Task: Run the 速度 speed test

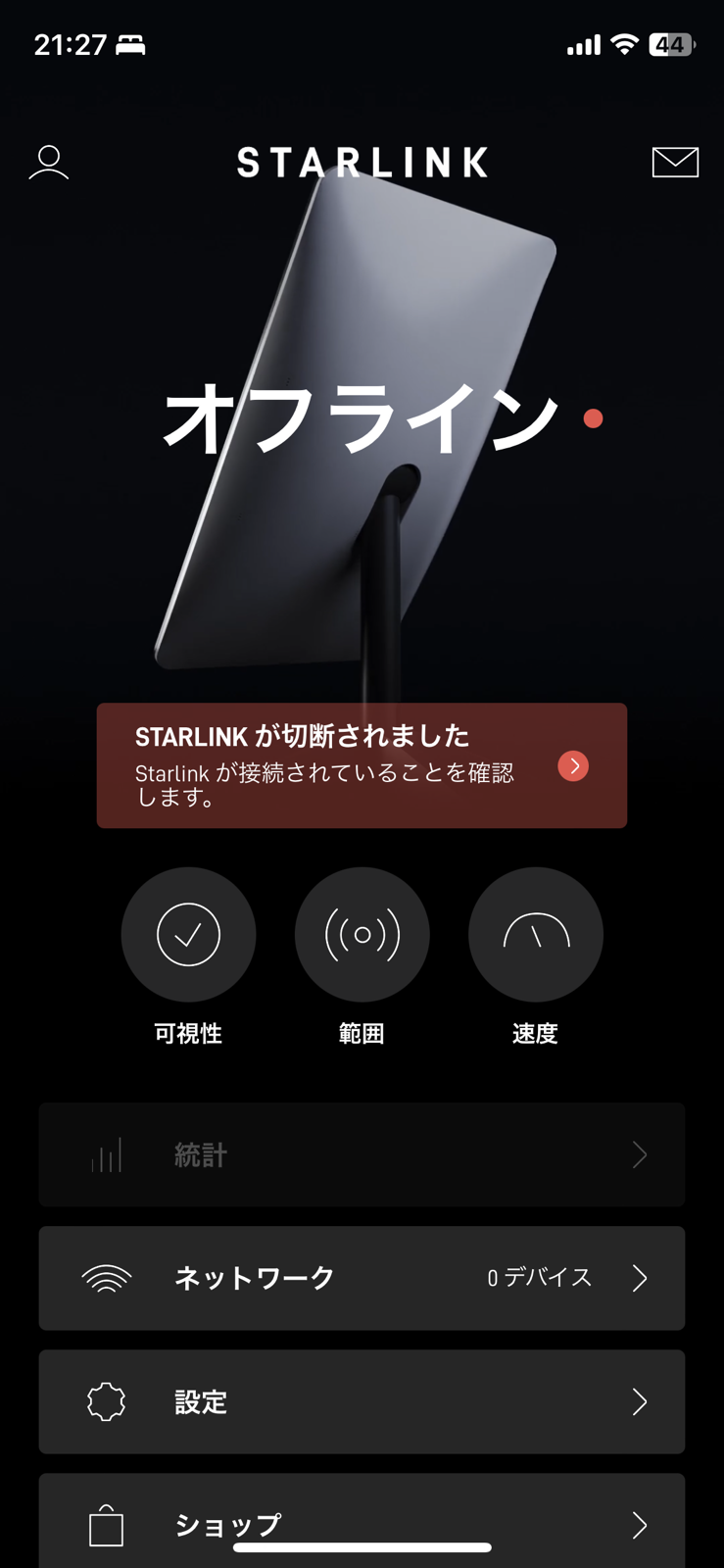Action: point(535,935)
